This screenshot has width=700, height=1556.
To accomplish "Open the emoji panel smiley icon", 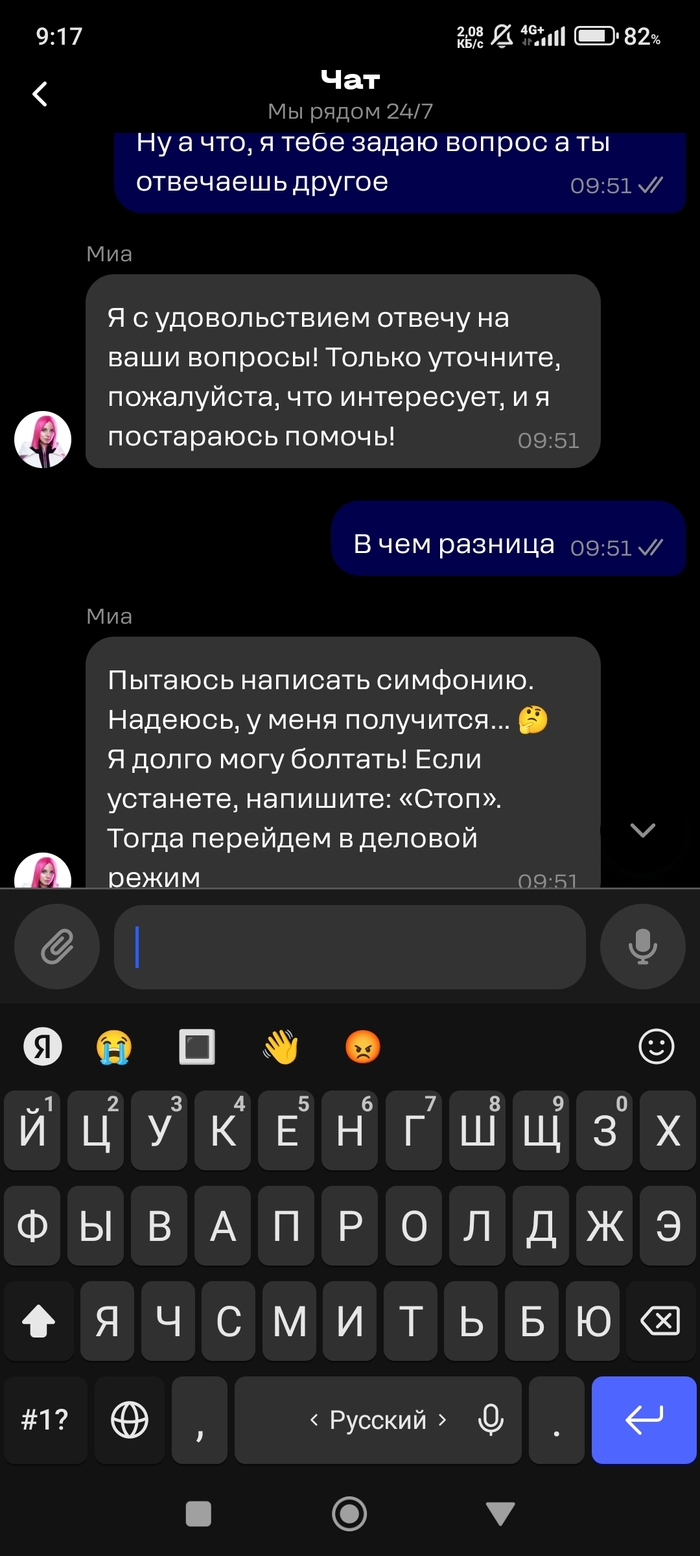I will pos(656,1047).
